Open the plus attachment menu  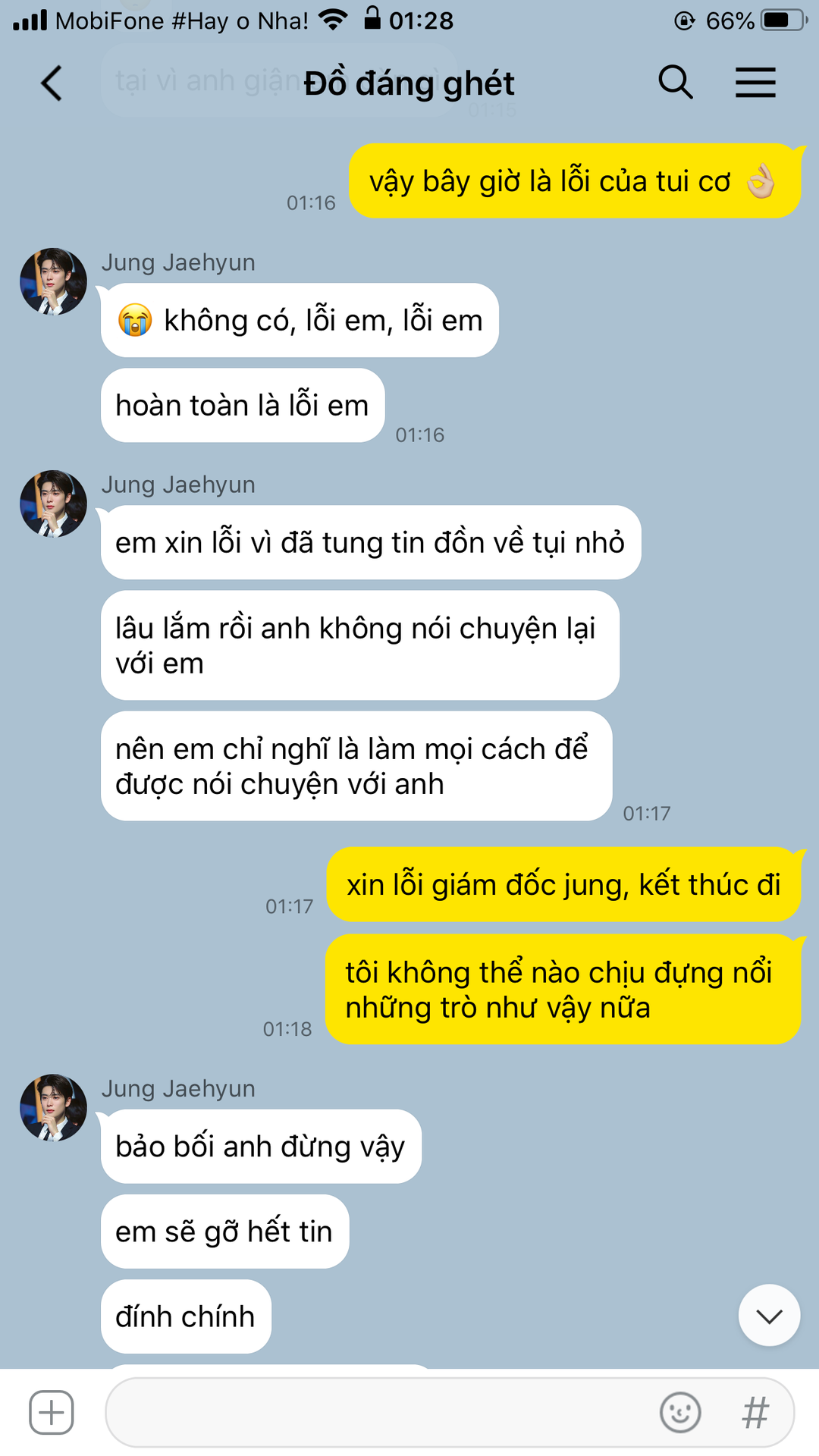coord(52,1412)
